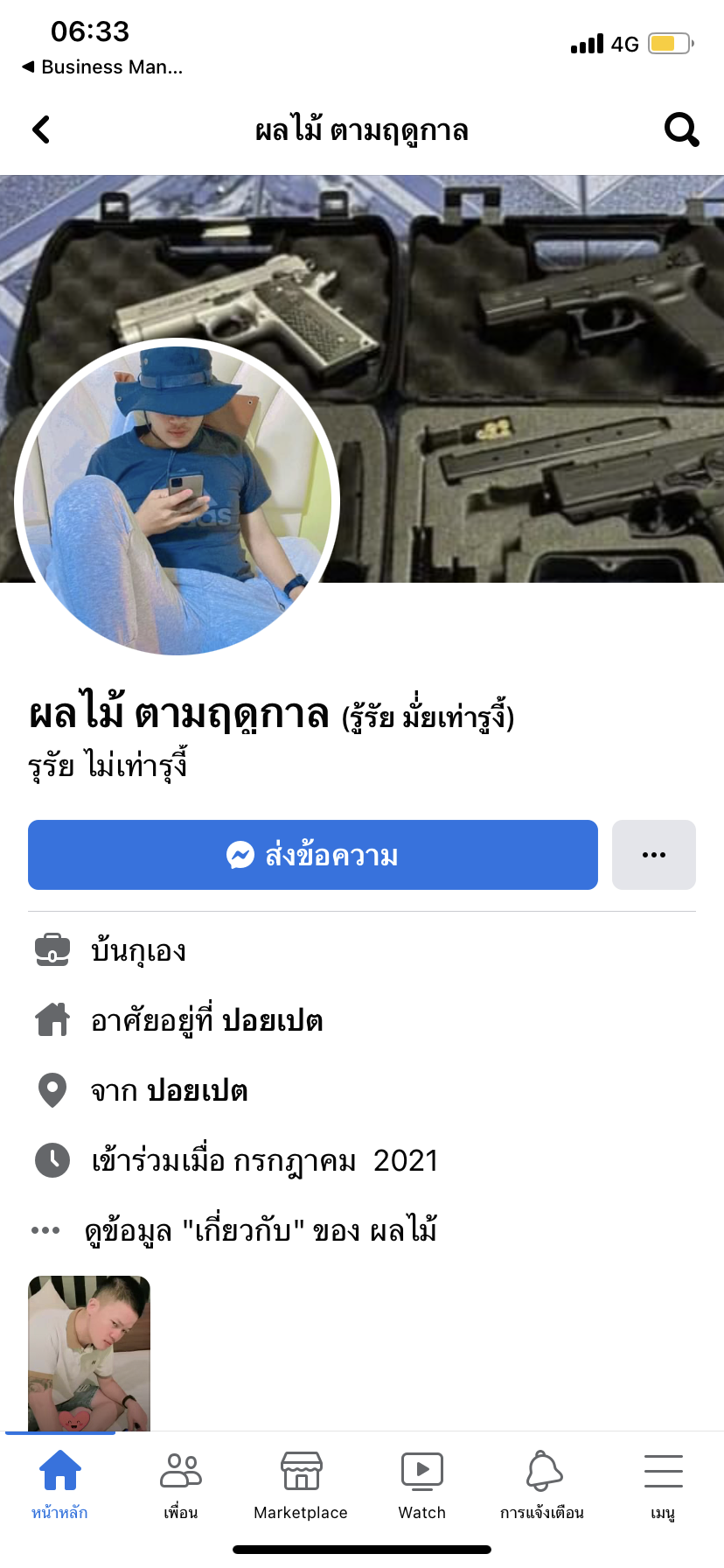724x1568 pixels.
Task: Tap the ส่งข้อความ message button
Action: [313, 855]
